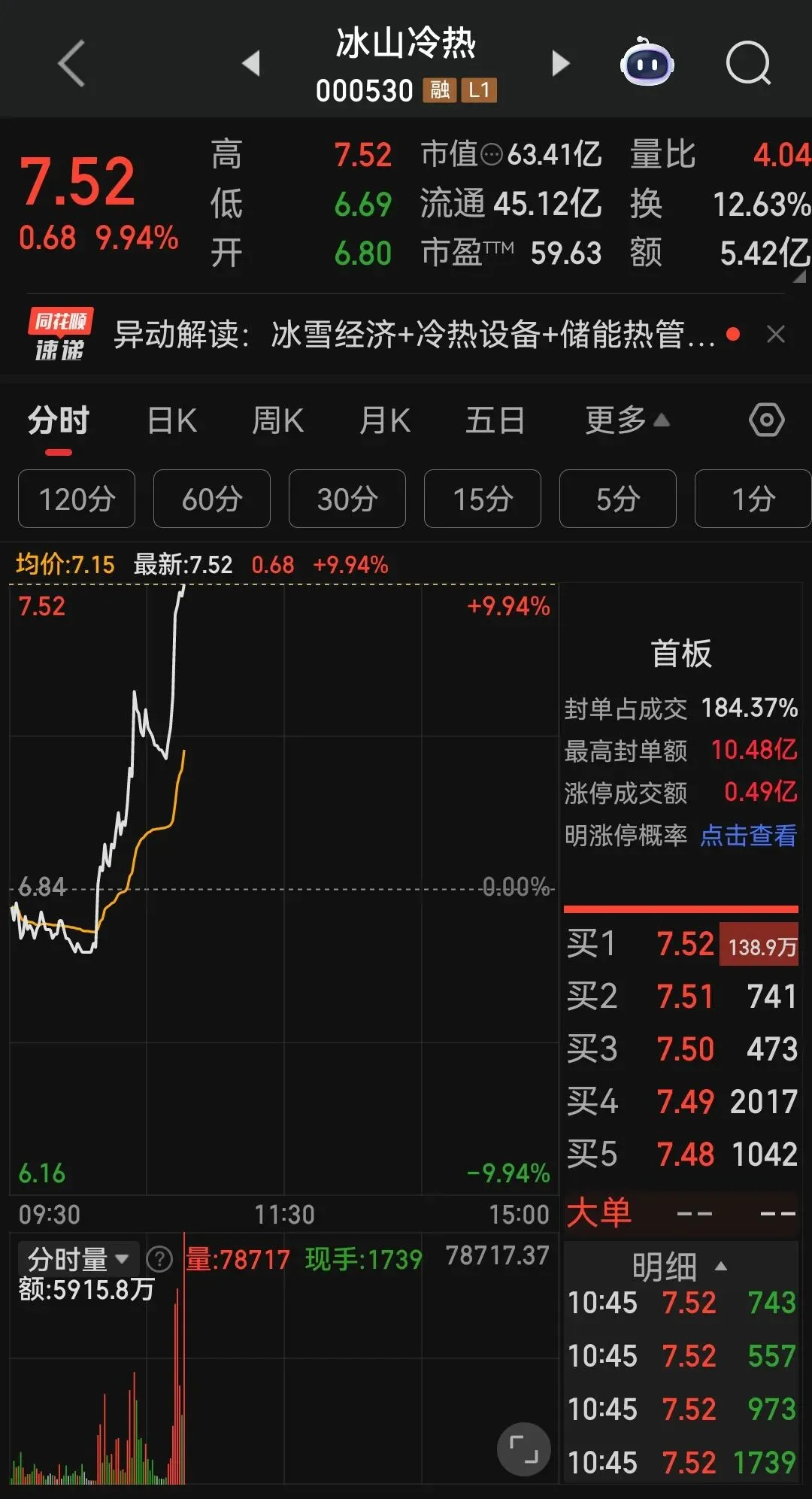This screenshot has width=812, height=1499.
Task: Open the AI robot assistant
Action: tap(647, 64)
